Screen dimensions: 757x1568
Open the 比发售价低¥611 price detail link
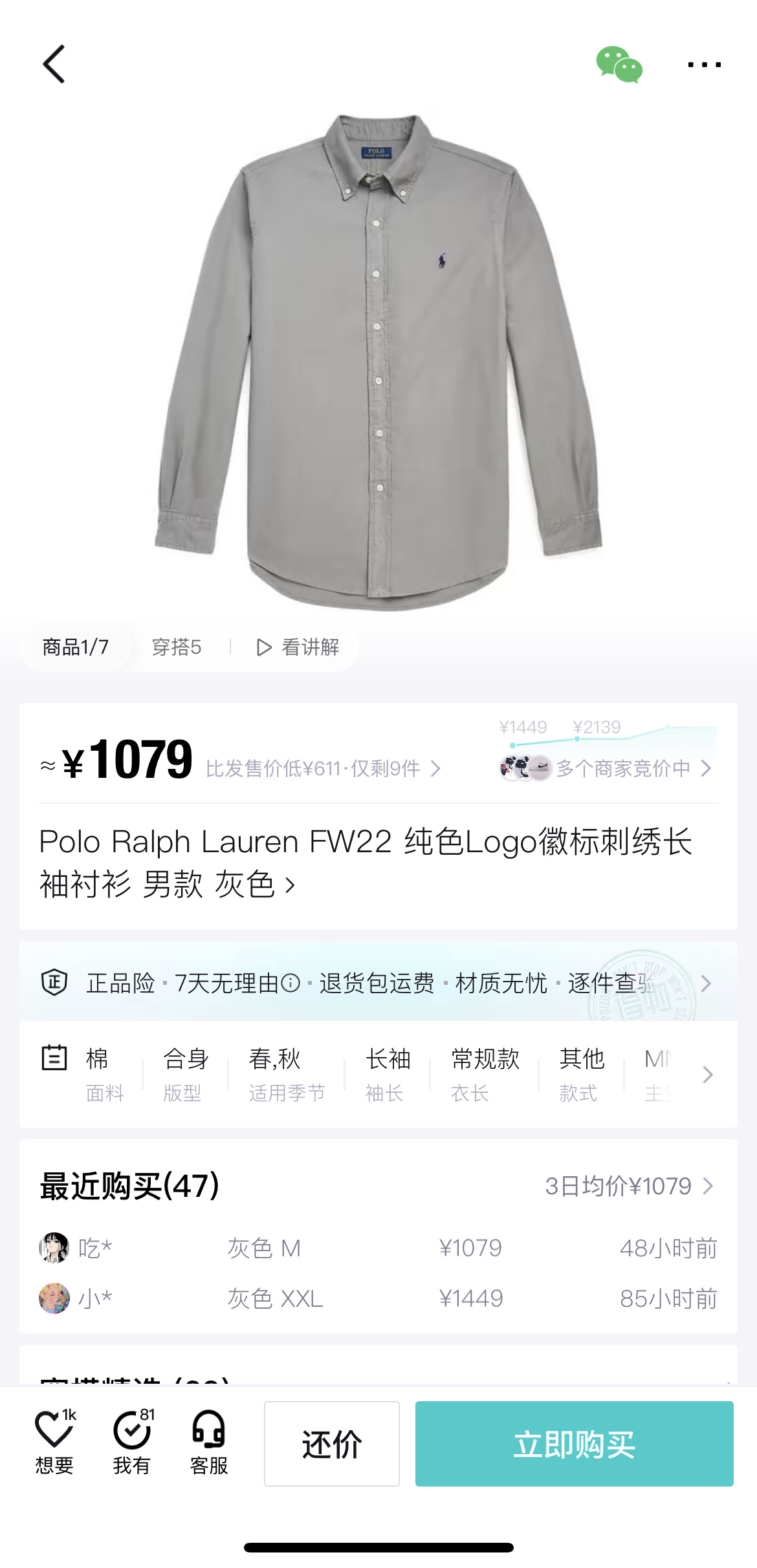pyautogui.click(x=323, y=768)
